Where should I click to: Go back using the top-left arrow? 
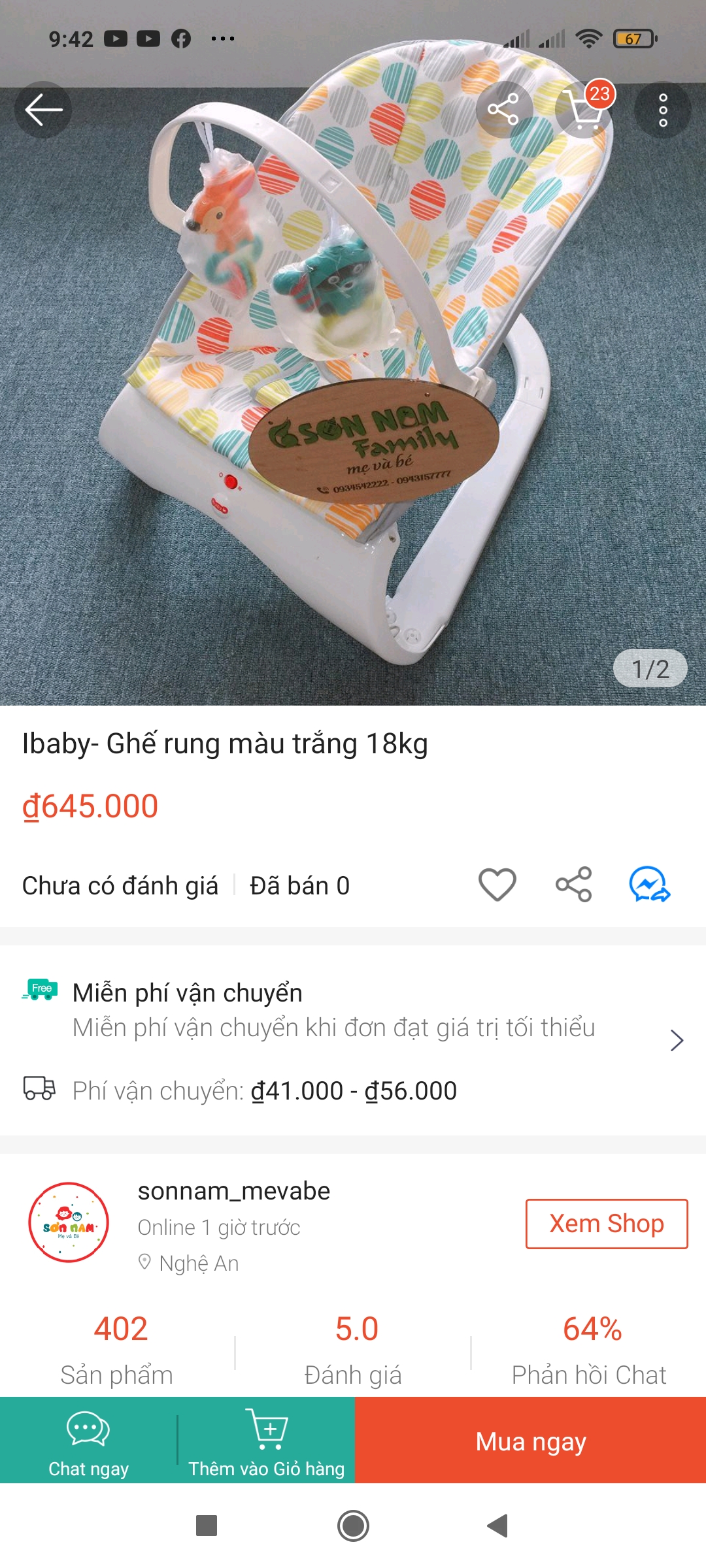click(43, 110)
